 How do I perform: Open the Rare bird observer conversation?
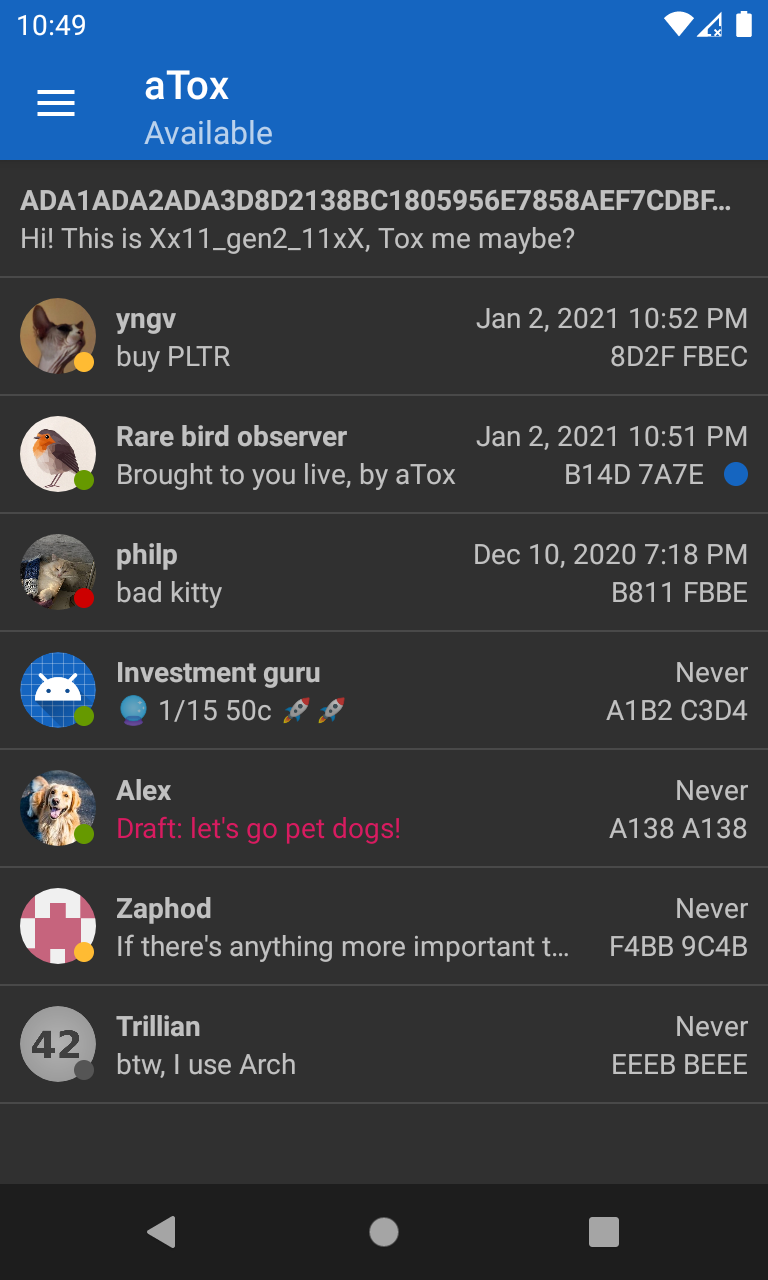pyautogui.click(x=384, y=456)
